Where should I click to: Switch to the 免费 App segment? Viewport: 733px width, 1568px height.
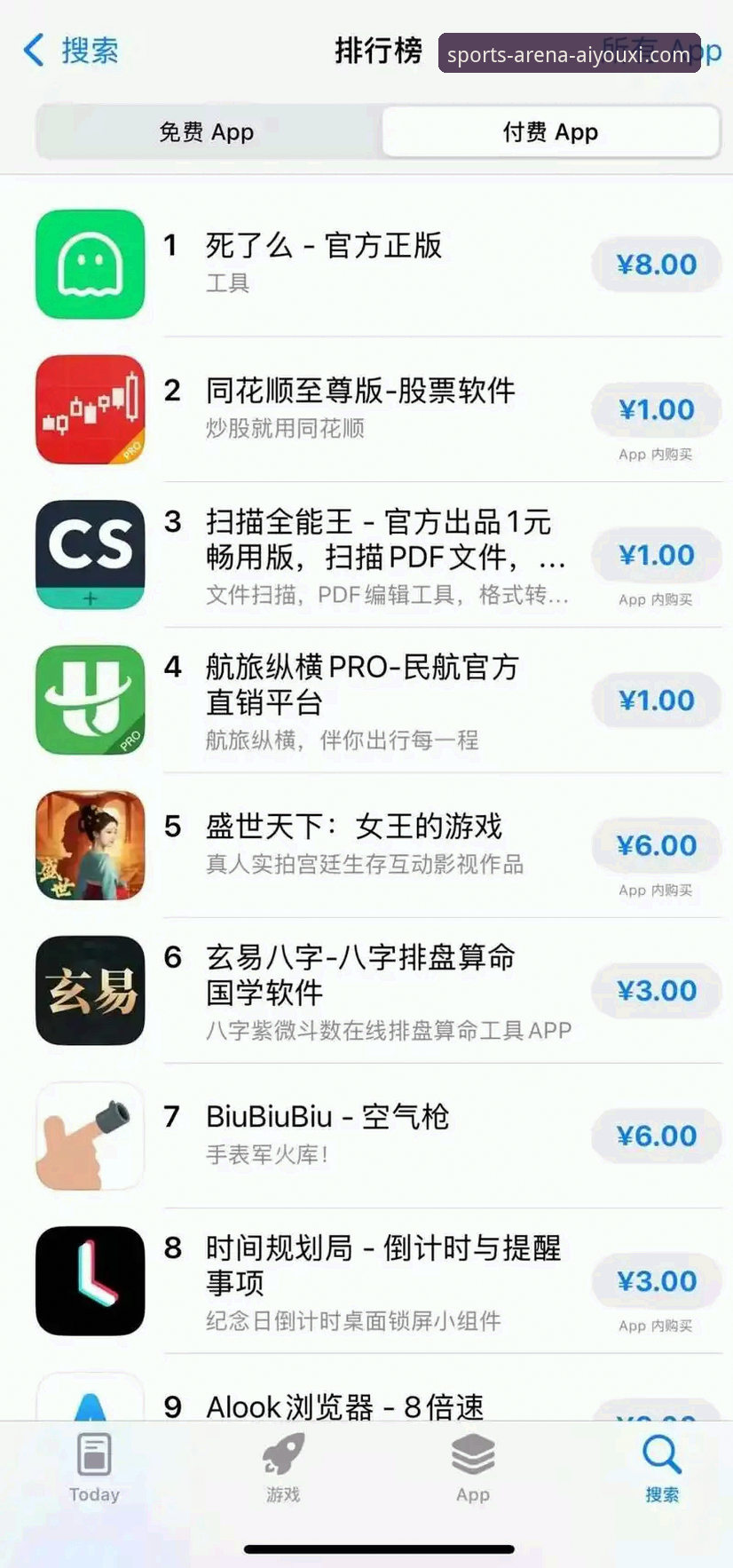click(206, 131)
